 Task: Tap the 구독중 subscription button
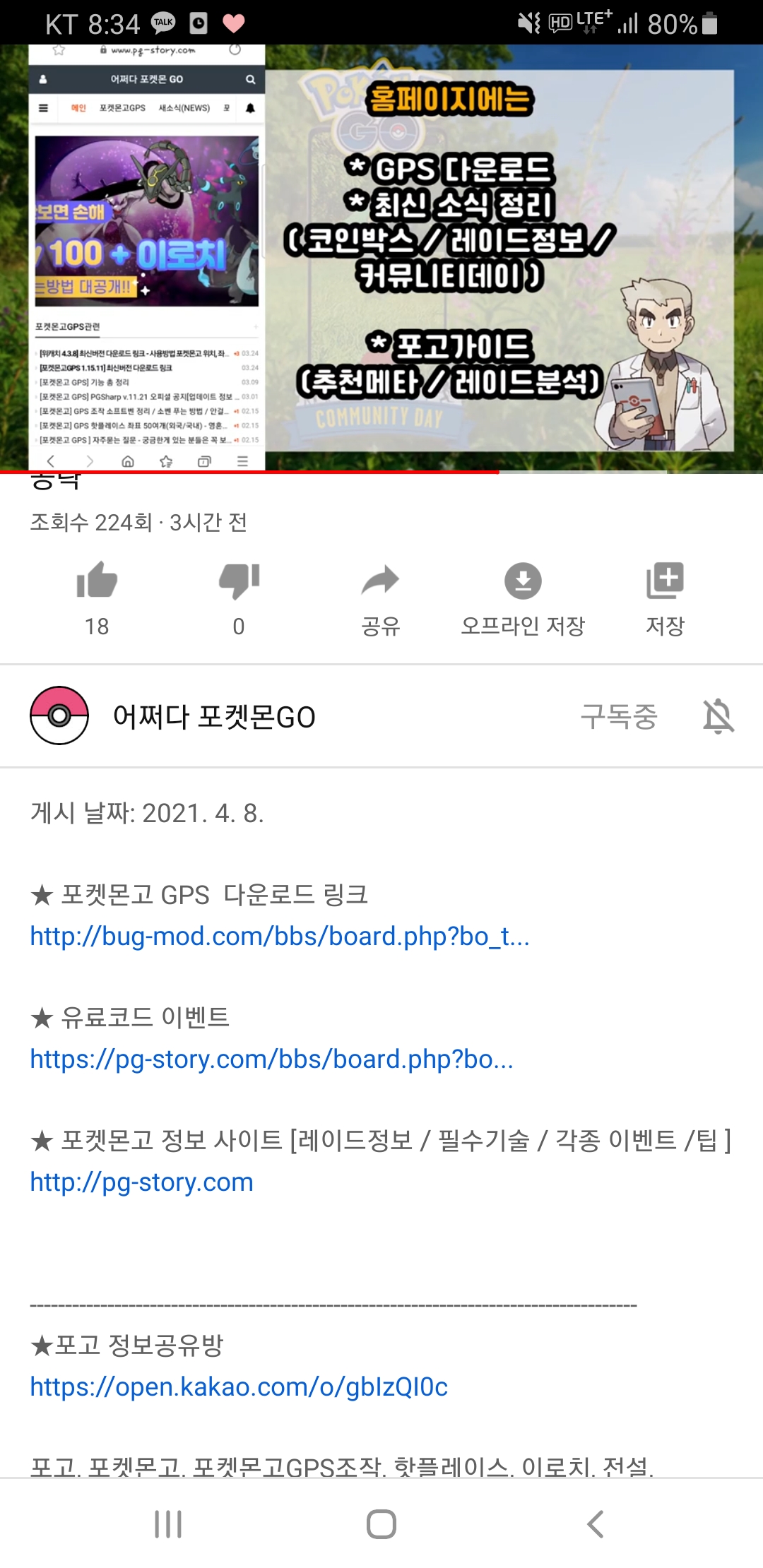(619, 716)
